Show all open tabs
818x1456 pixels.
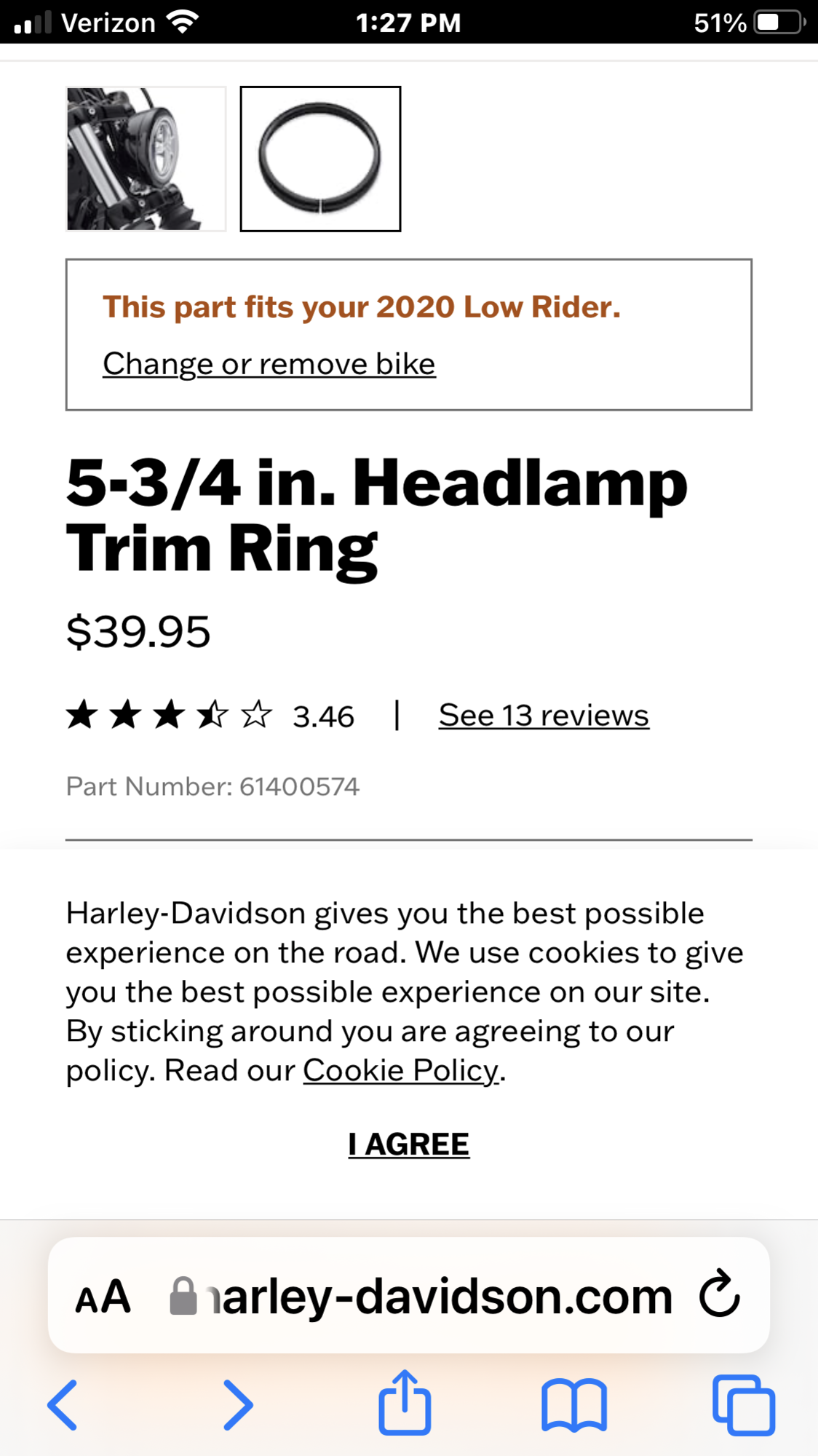point(743,1405)
